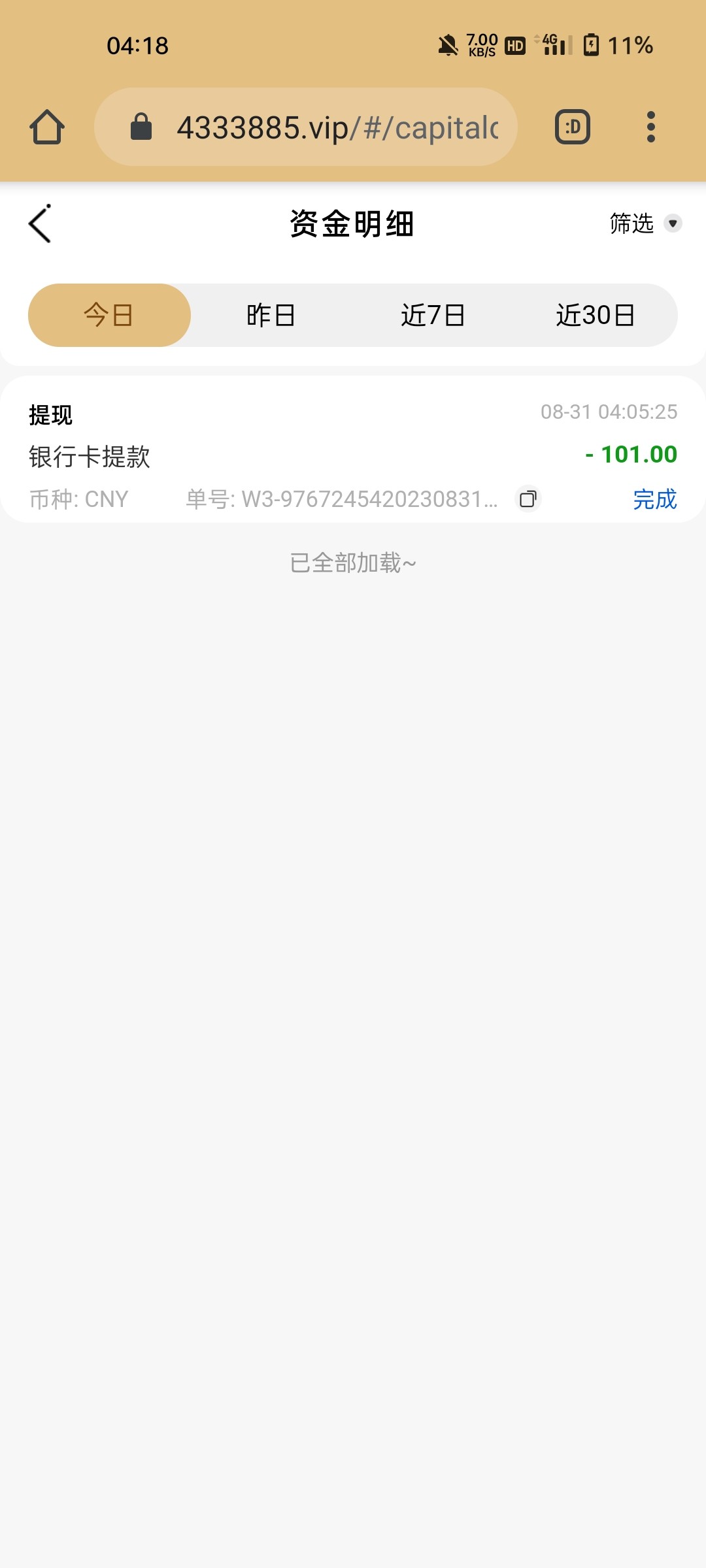Select the 资金明细 page title
Viewport: 706px width, 1568px height.
(x=352, y=222)
